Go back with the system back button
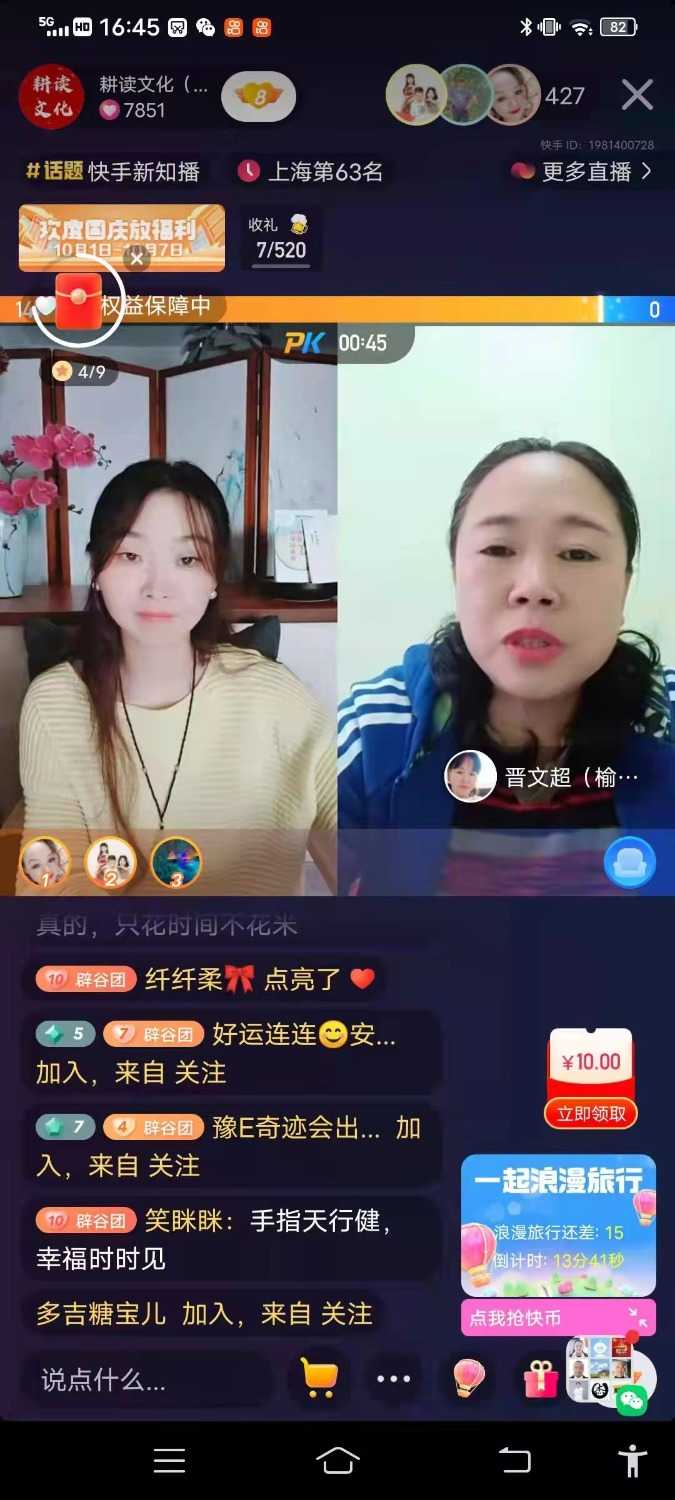Viewport: 675px width, 1500px height. [515, 1460]
